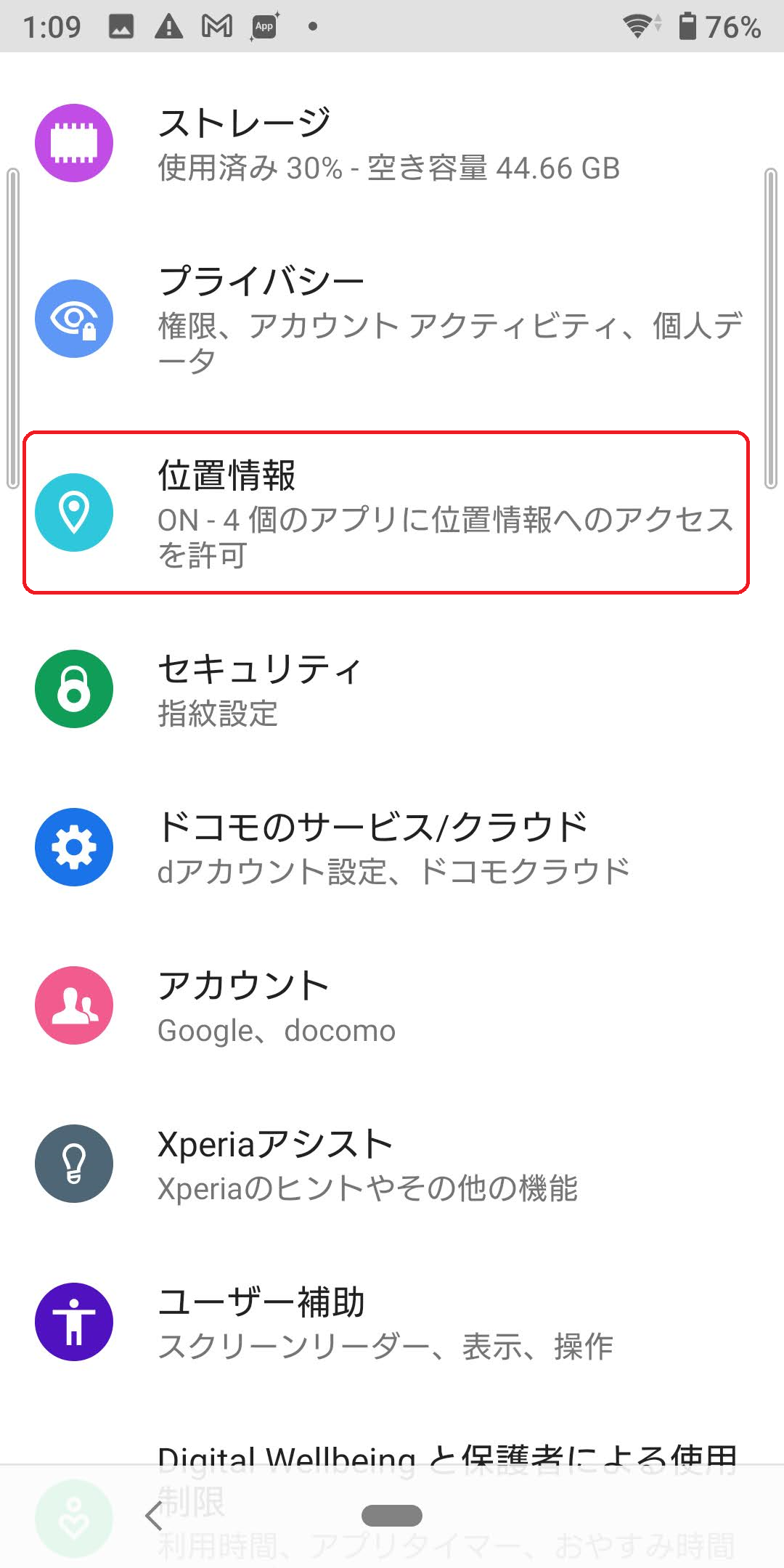Image resolution: width=784 pixels, height=1568 pixels.
Task: Open セキュリティ settings
Action: tap(392, 689)
